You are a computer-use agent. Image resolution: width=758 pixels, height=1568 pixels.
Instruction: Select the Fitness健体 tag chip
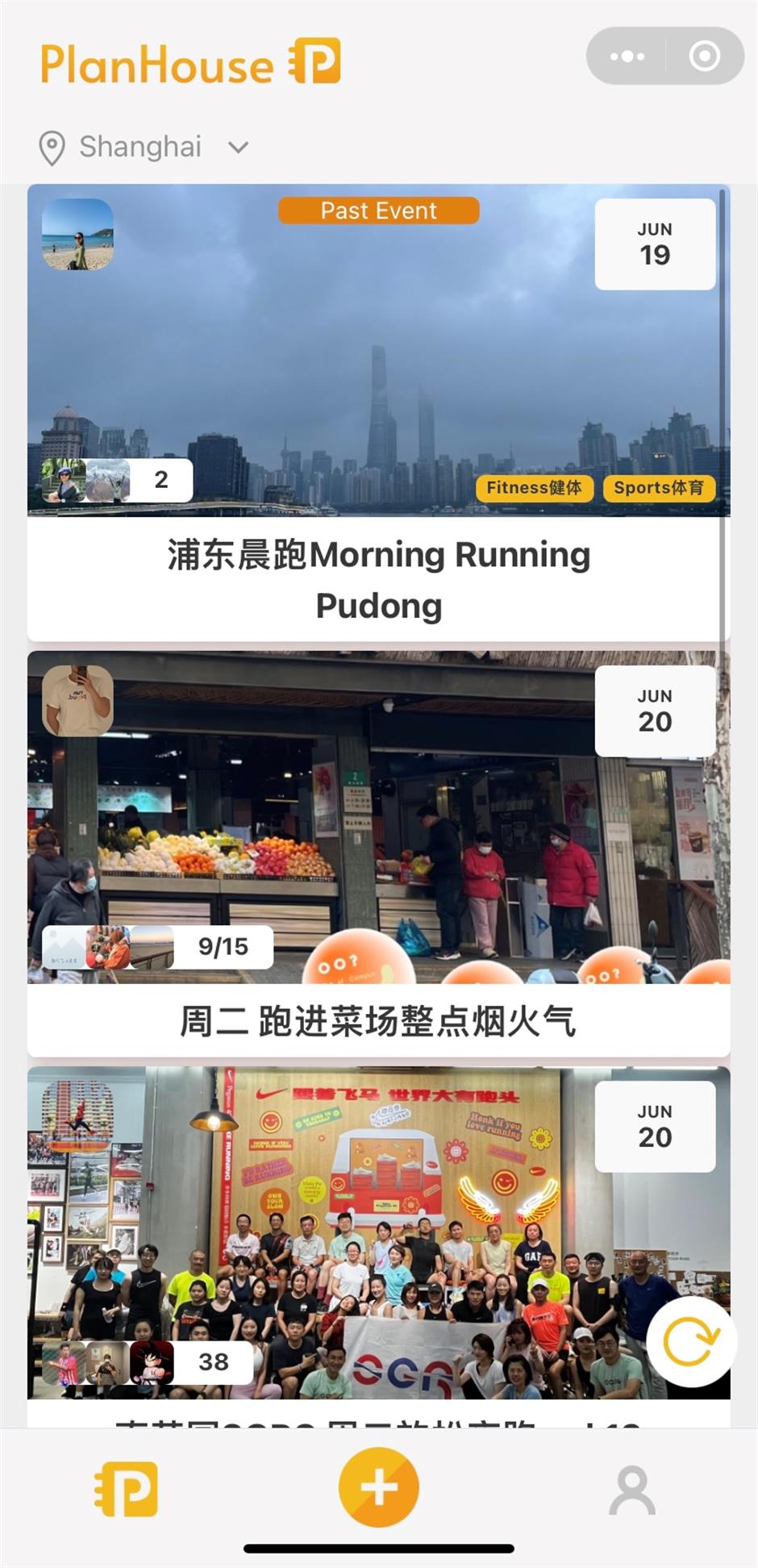(x=534, y=488)
